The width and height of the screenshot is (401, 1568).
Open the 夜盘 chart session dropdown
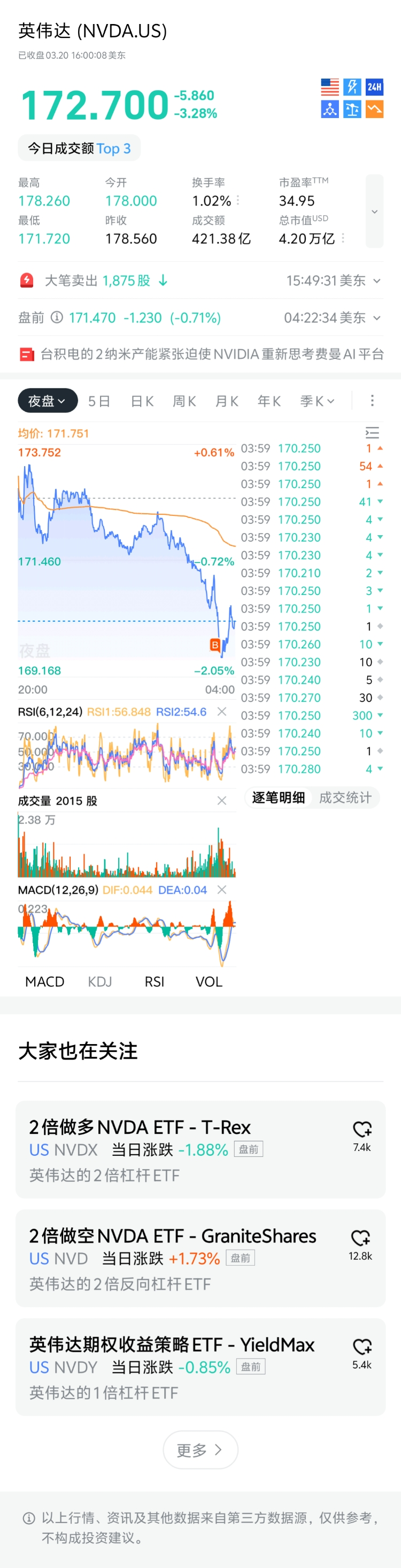pyautogui.click(x=48, y=401)
